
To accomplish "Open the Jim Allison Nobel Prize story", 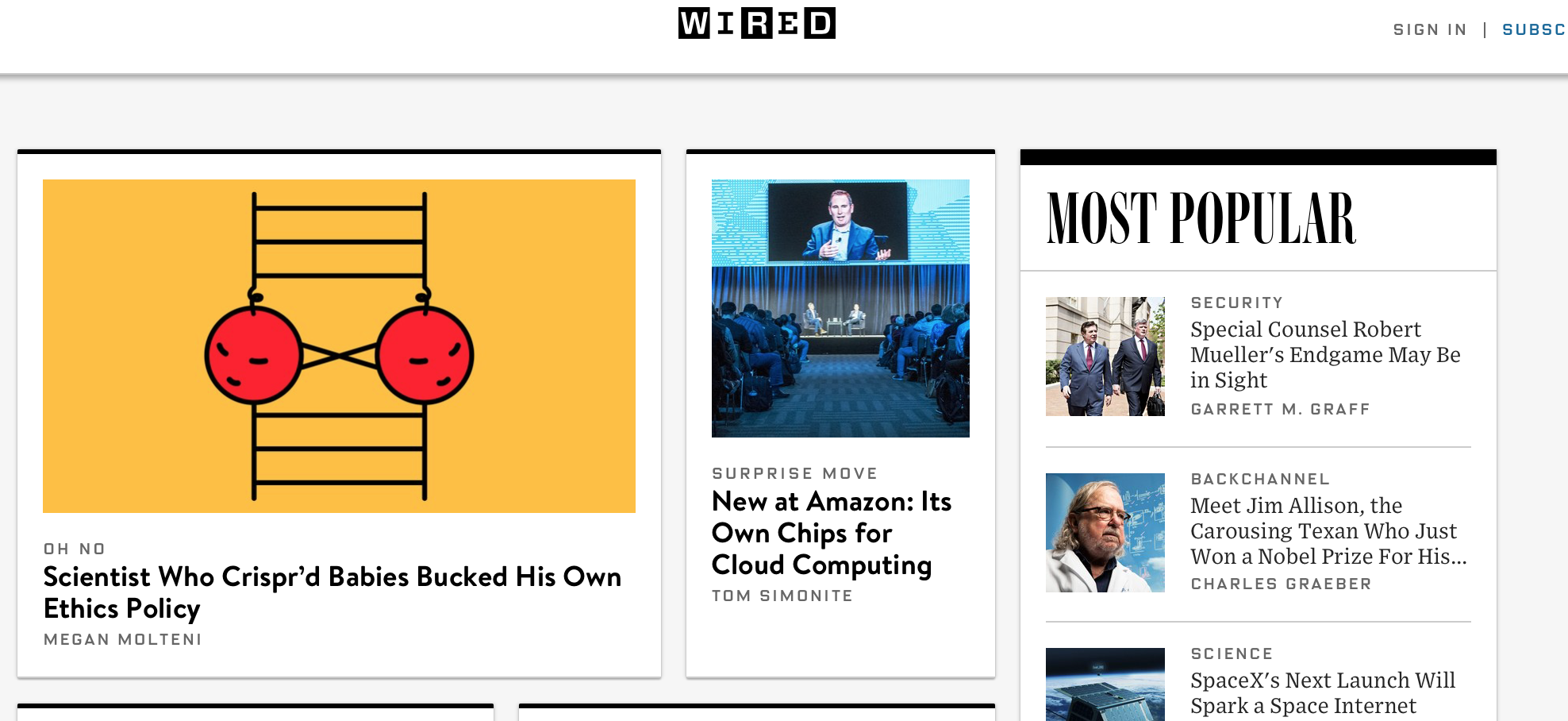I will coord(1328,530).
